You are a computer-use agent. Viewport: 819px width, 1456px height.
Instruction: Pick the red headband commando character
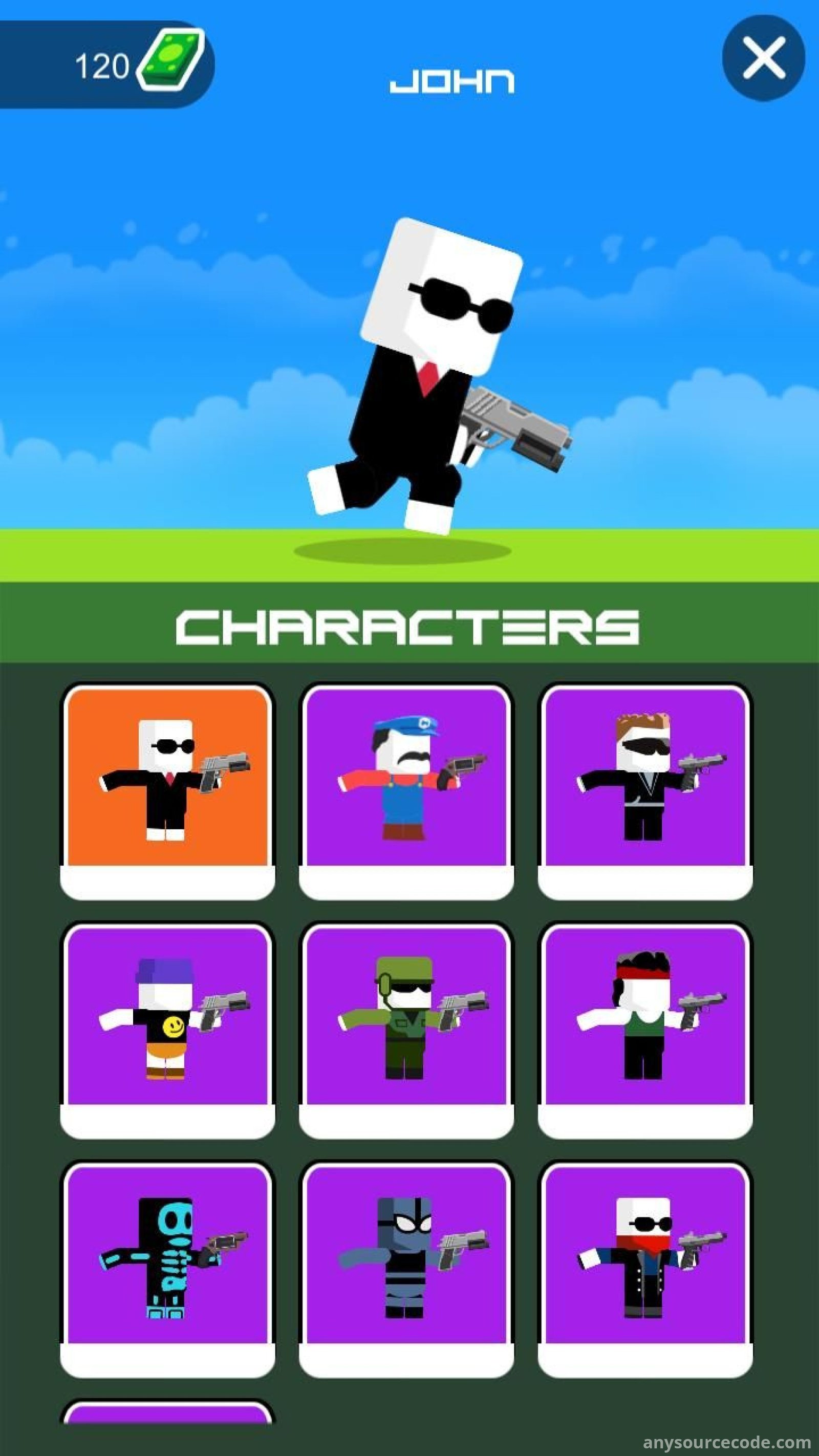pos(645,1031)
